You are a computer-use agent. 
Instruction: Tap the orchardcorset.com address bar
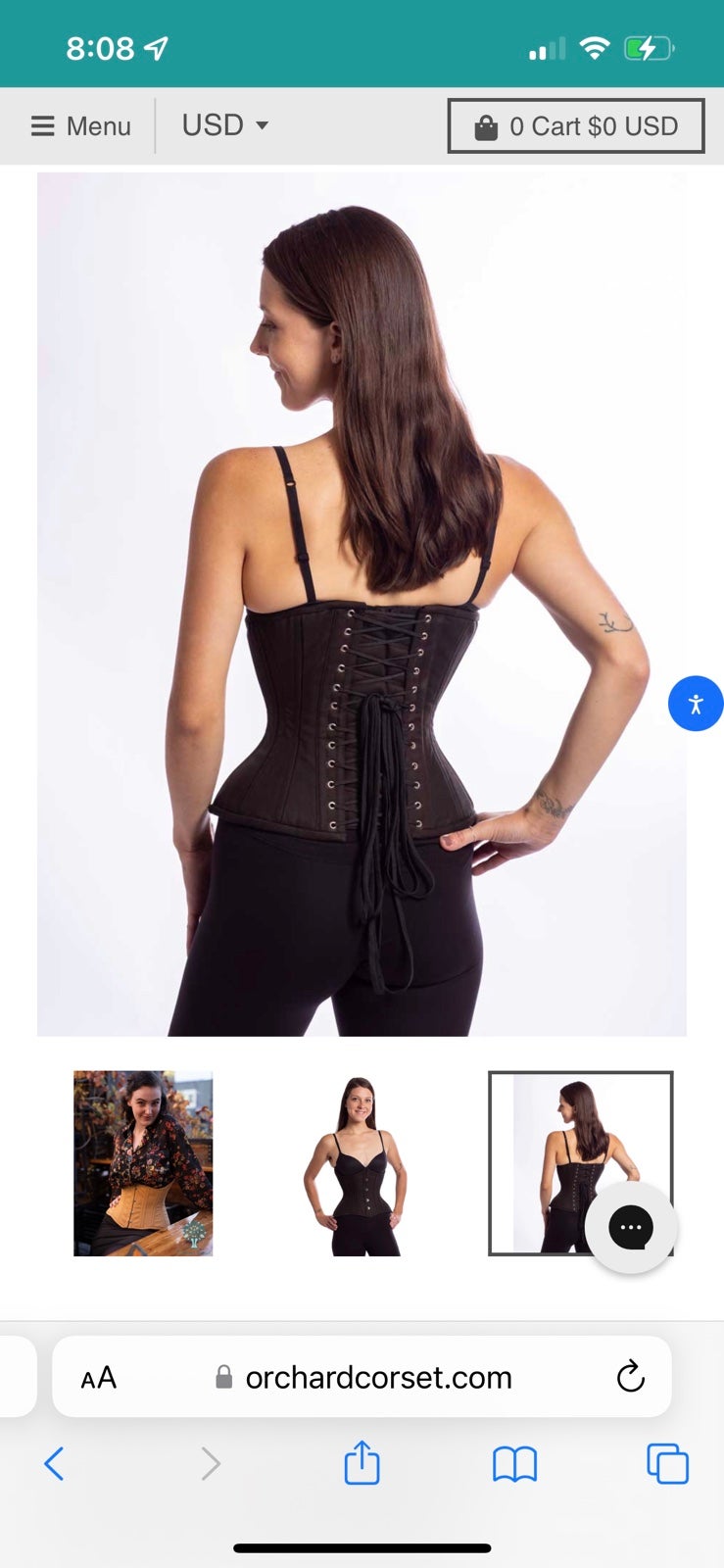(362, 1377)
